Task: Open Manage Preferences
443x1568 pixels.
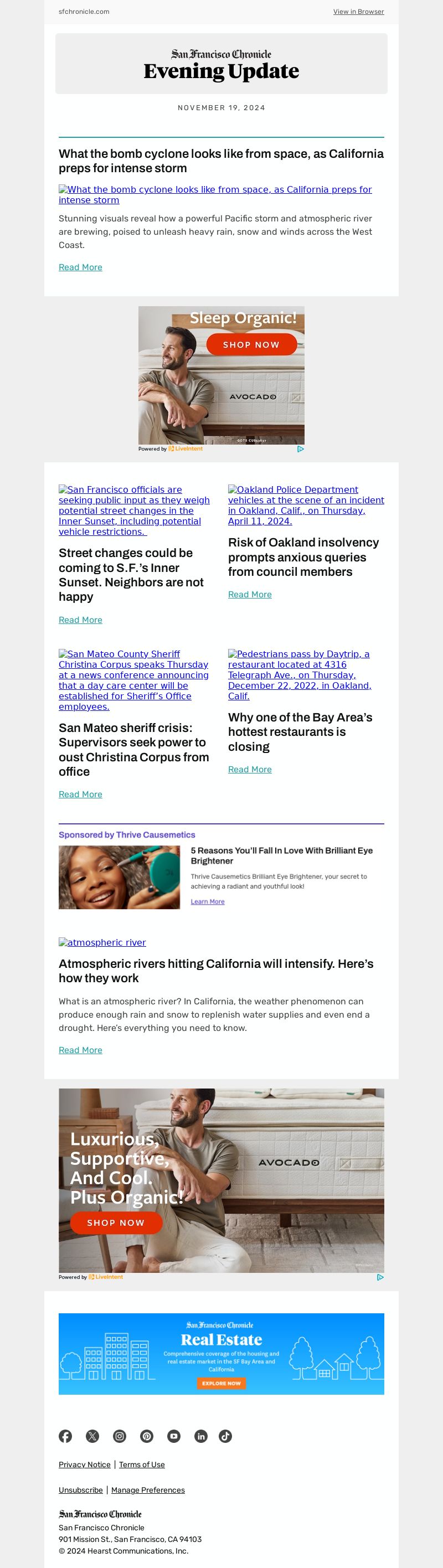Action: [148, 1490]
